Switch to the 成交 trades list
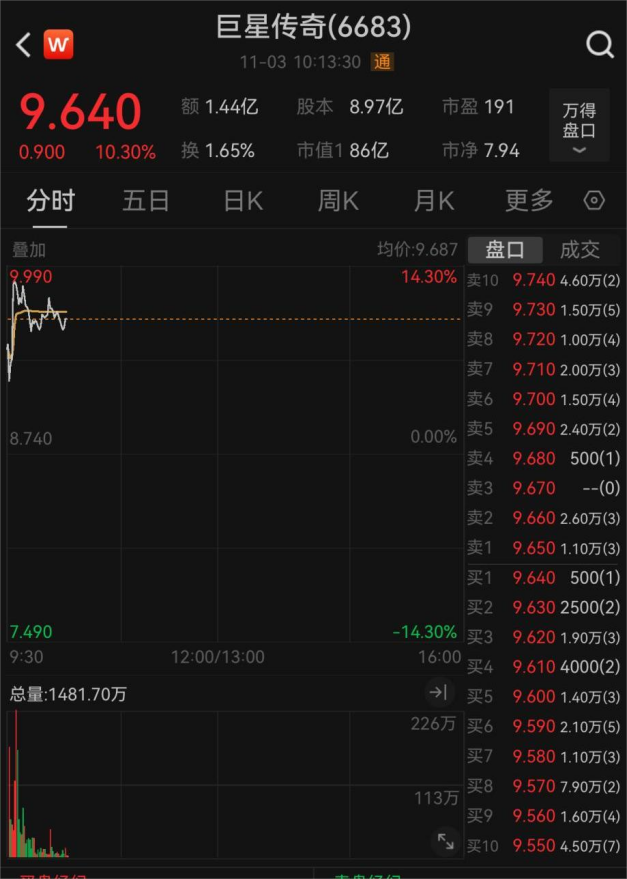627x879 pixels. pos(579,250)
